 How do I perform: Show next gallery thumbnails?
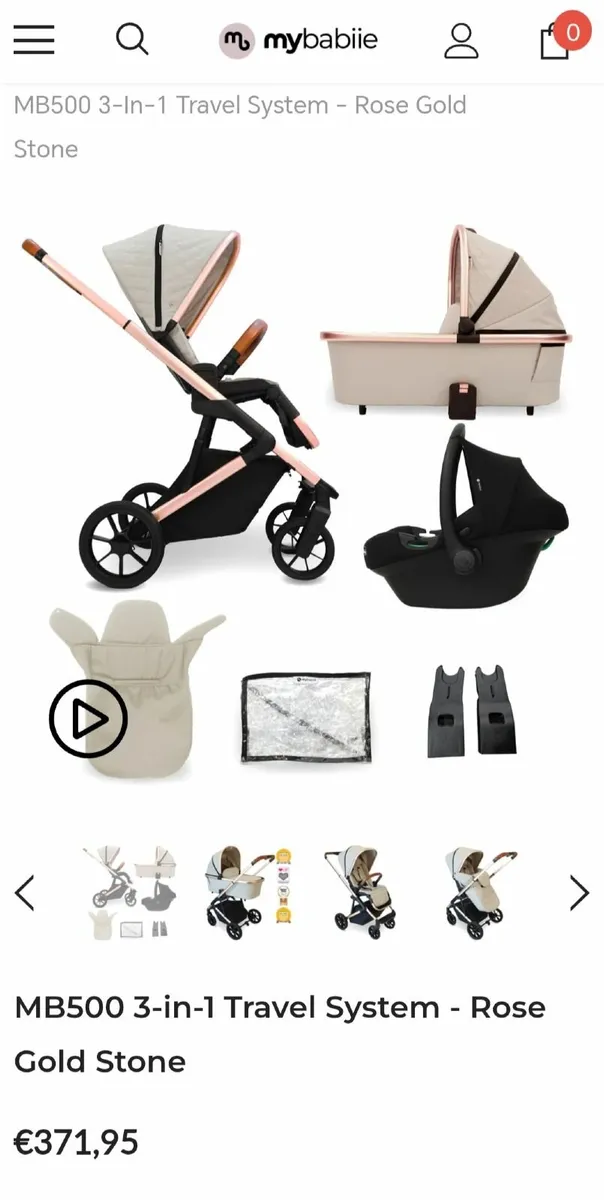point(579,893)
